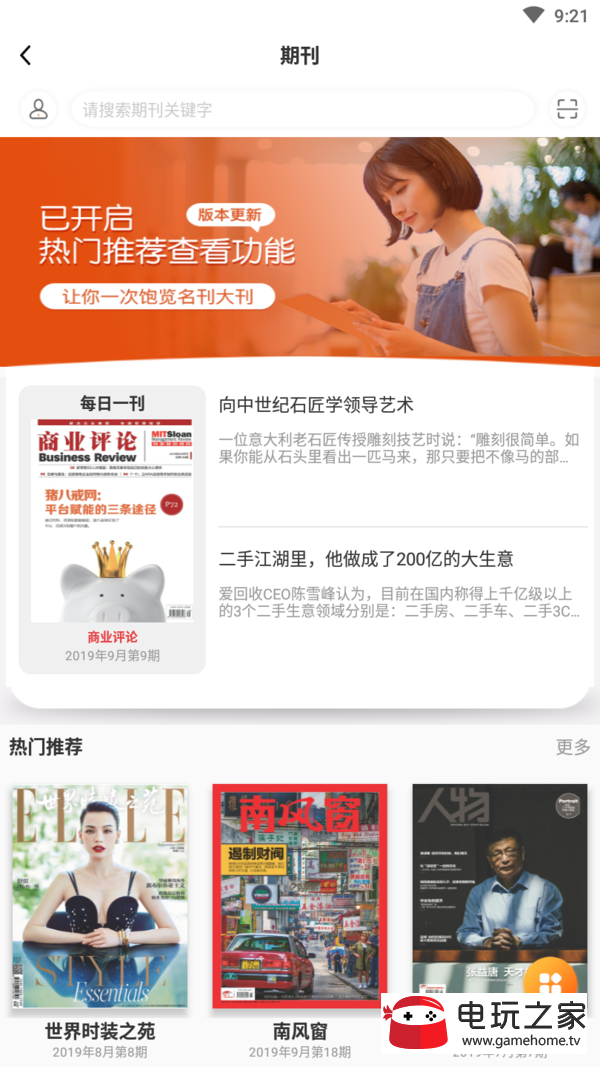This screenshot has height=1067, width=600.
Task: Go back using the top-left arrow
Action: (26, 56)
